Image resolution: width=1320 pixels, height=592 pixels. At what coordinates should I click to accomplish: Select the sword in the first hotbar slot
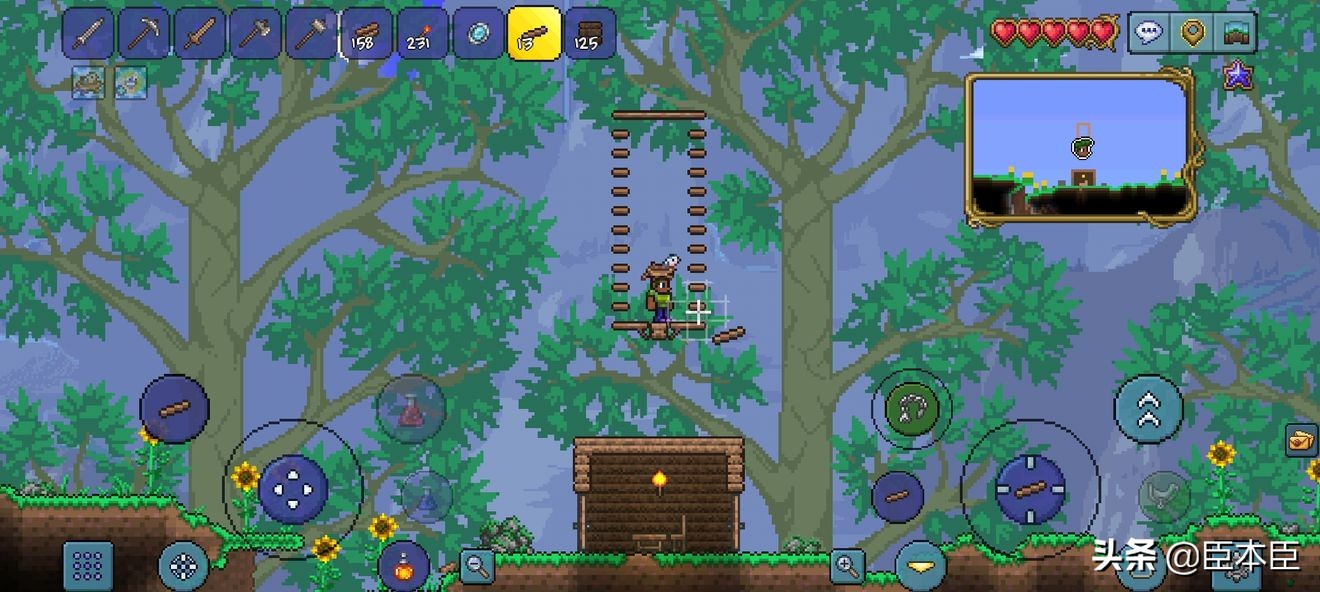[88, 34]
